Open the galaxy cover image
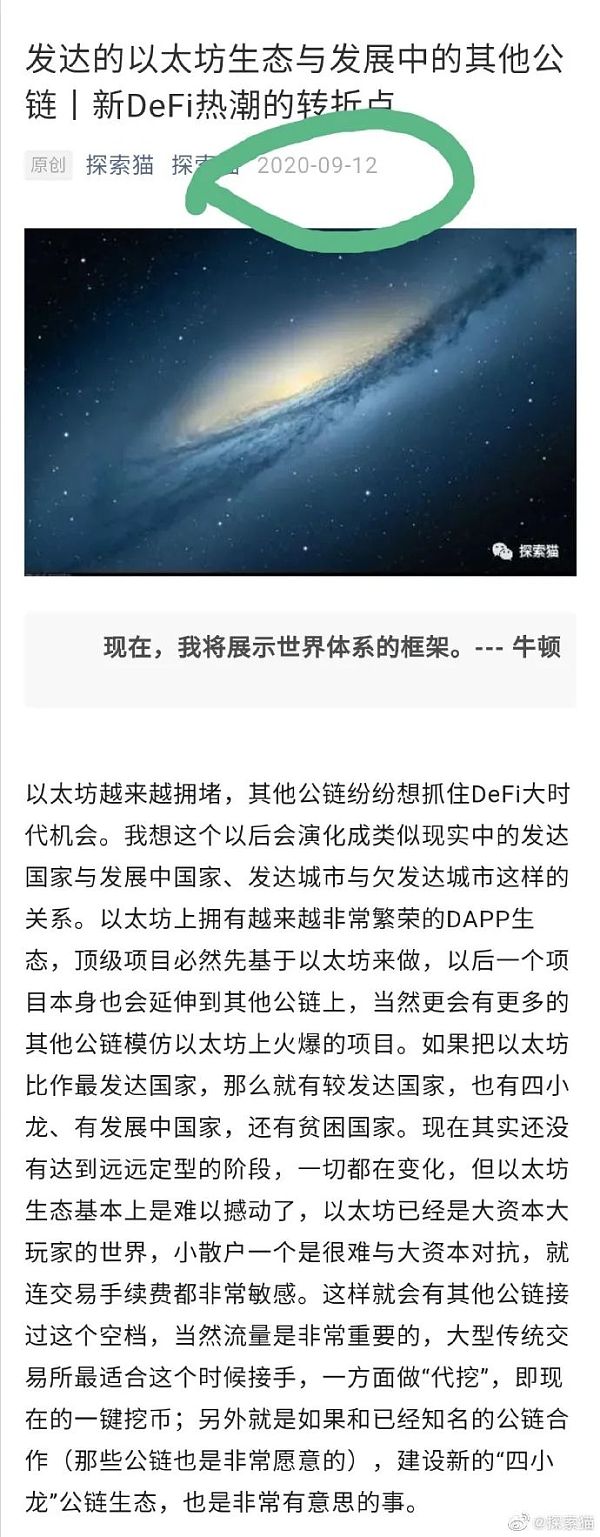Screen dimensions: 600x1537 coord(300,402)
